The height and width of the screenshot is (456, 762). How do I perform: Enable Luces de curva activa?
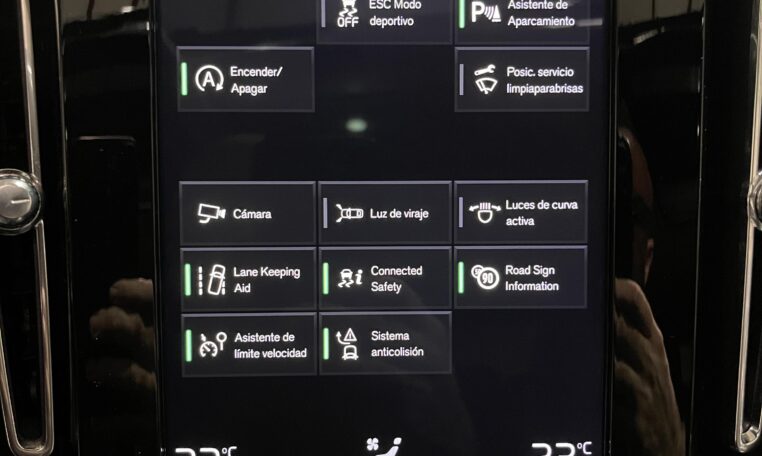point(521,213)
